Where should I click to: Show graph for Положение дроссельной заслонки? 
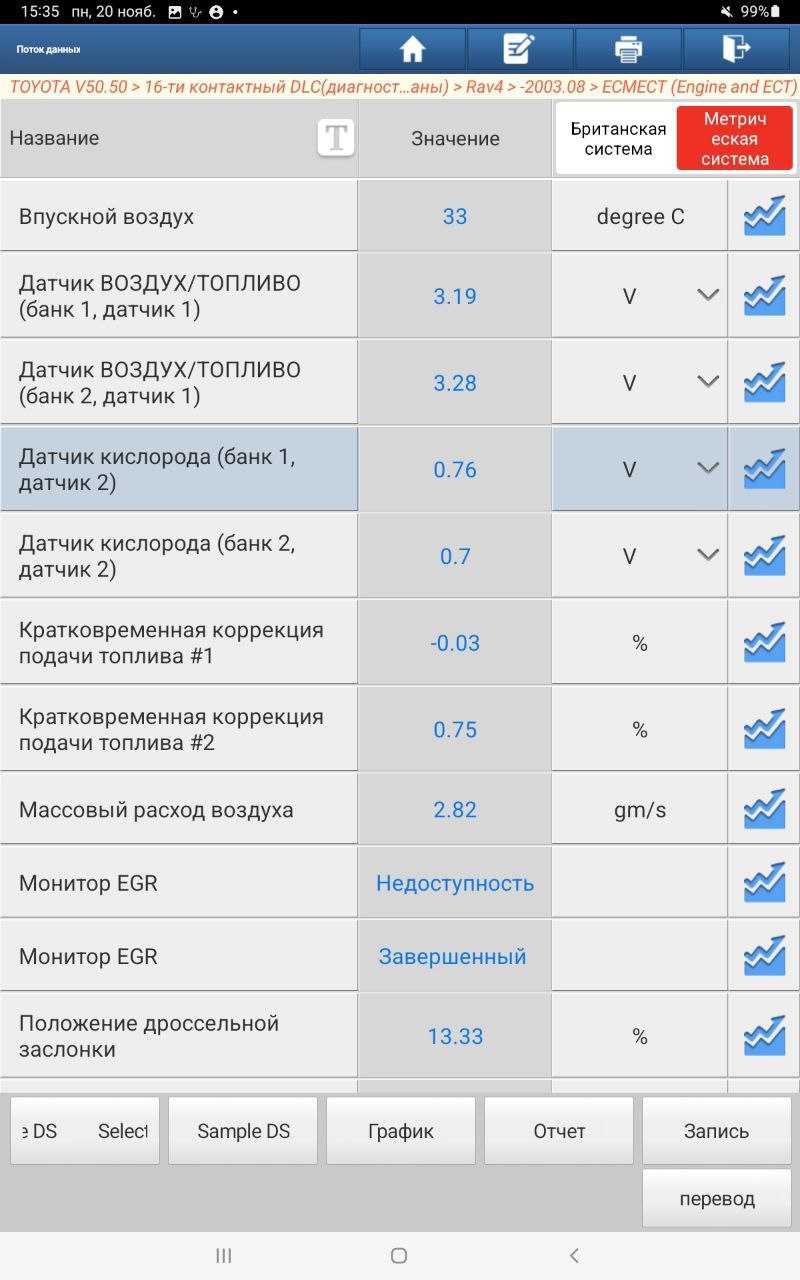tap(764, 1036)
